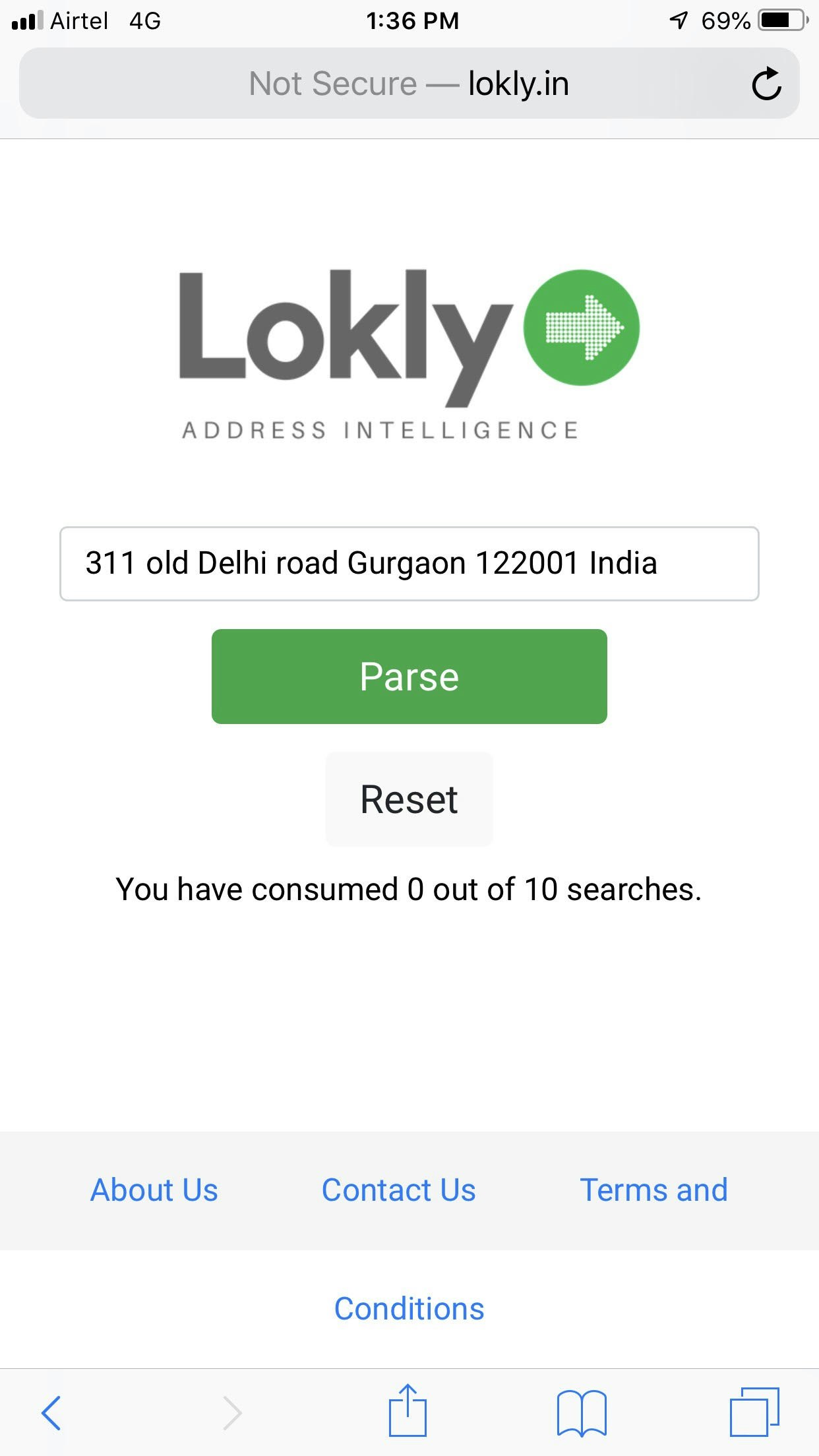819x1456 pixels.
Task: Tap the Not Secure warning text
Action: [333, 83]
